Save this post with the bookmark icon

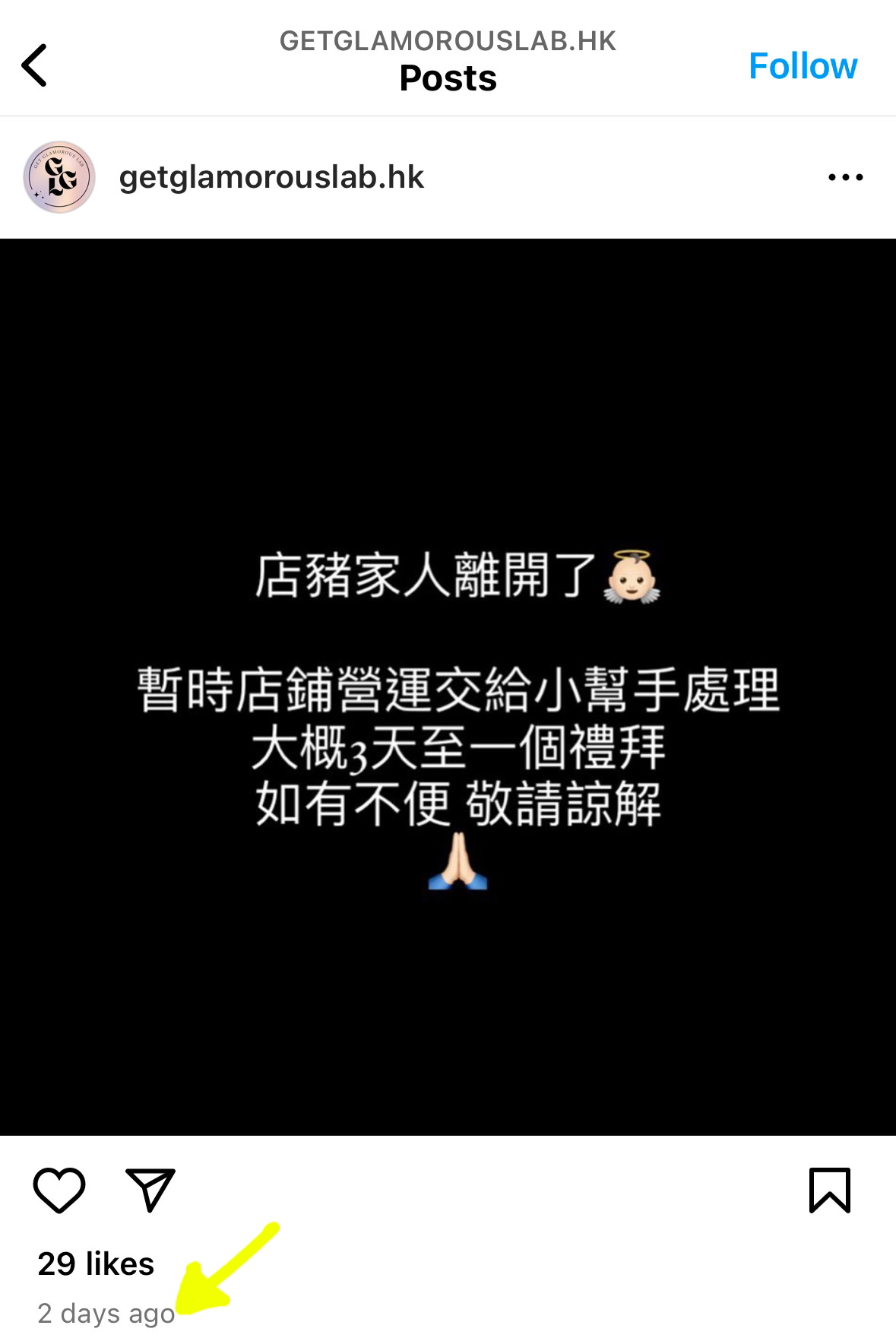pos(829,1190)
